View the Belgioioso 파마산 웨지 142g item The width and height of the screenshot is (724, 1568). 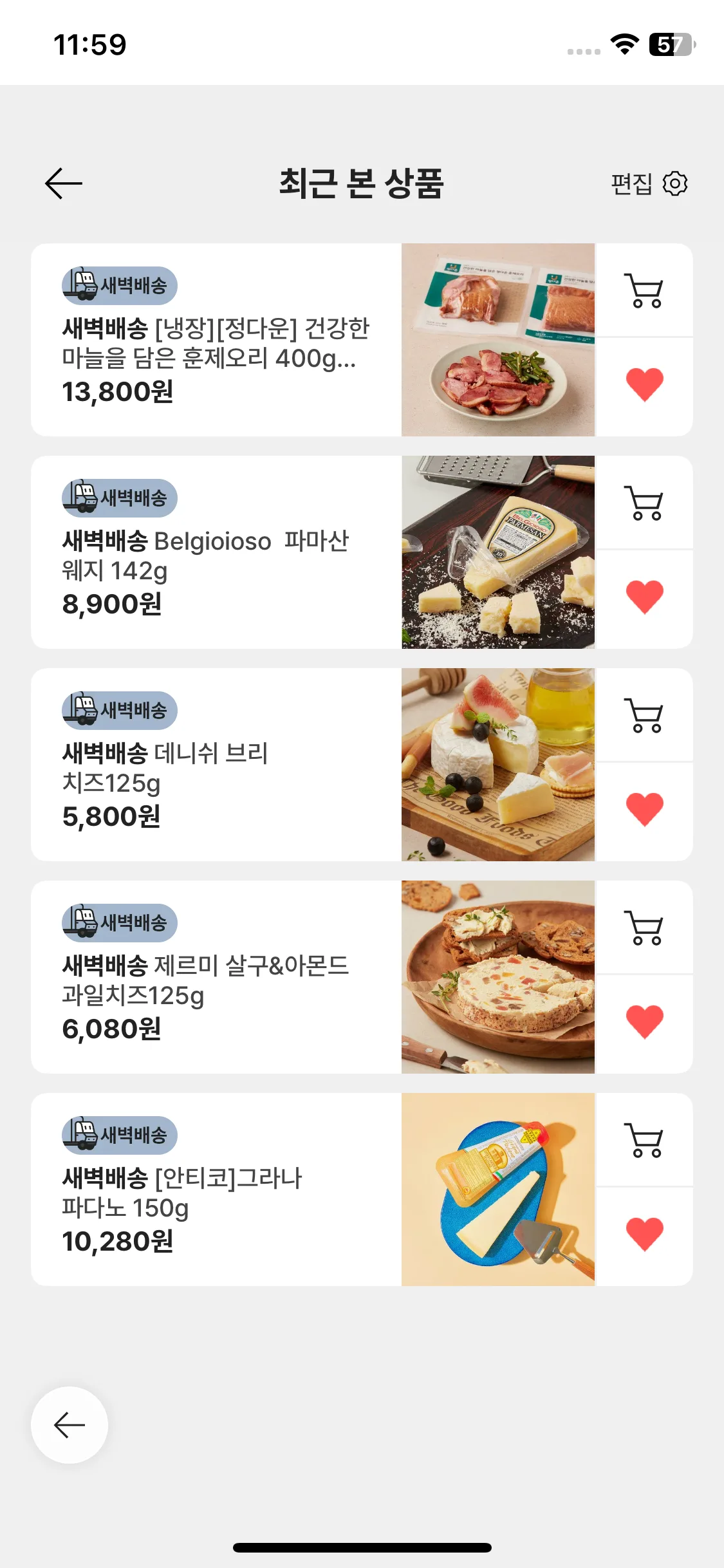point(216,552)
